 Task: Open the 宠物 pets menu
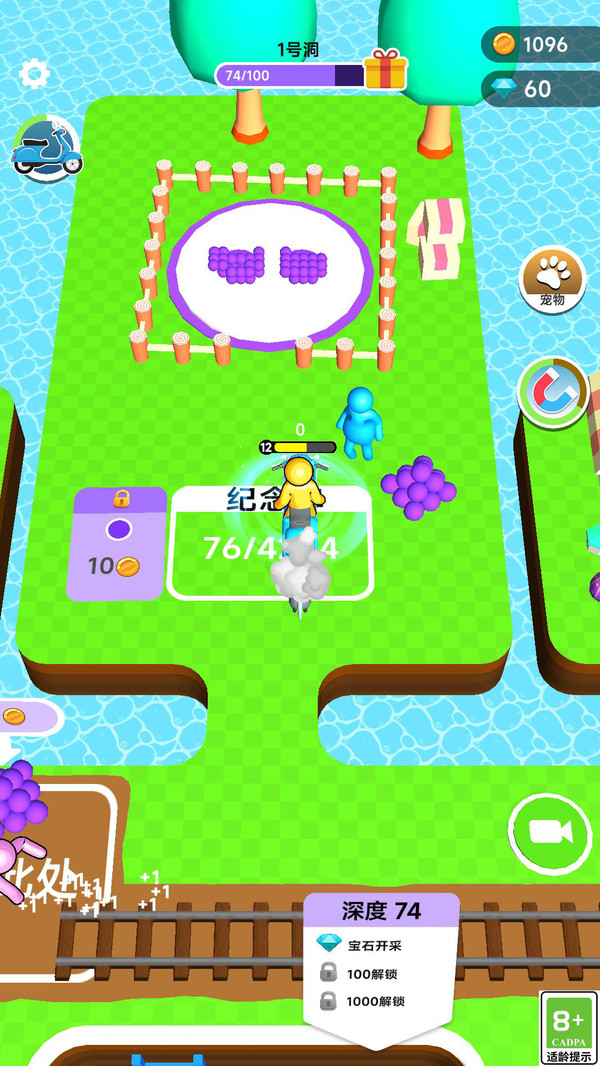click(x=552, y=280)
